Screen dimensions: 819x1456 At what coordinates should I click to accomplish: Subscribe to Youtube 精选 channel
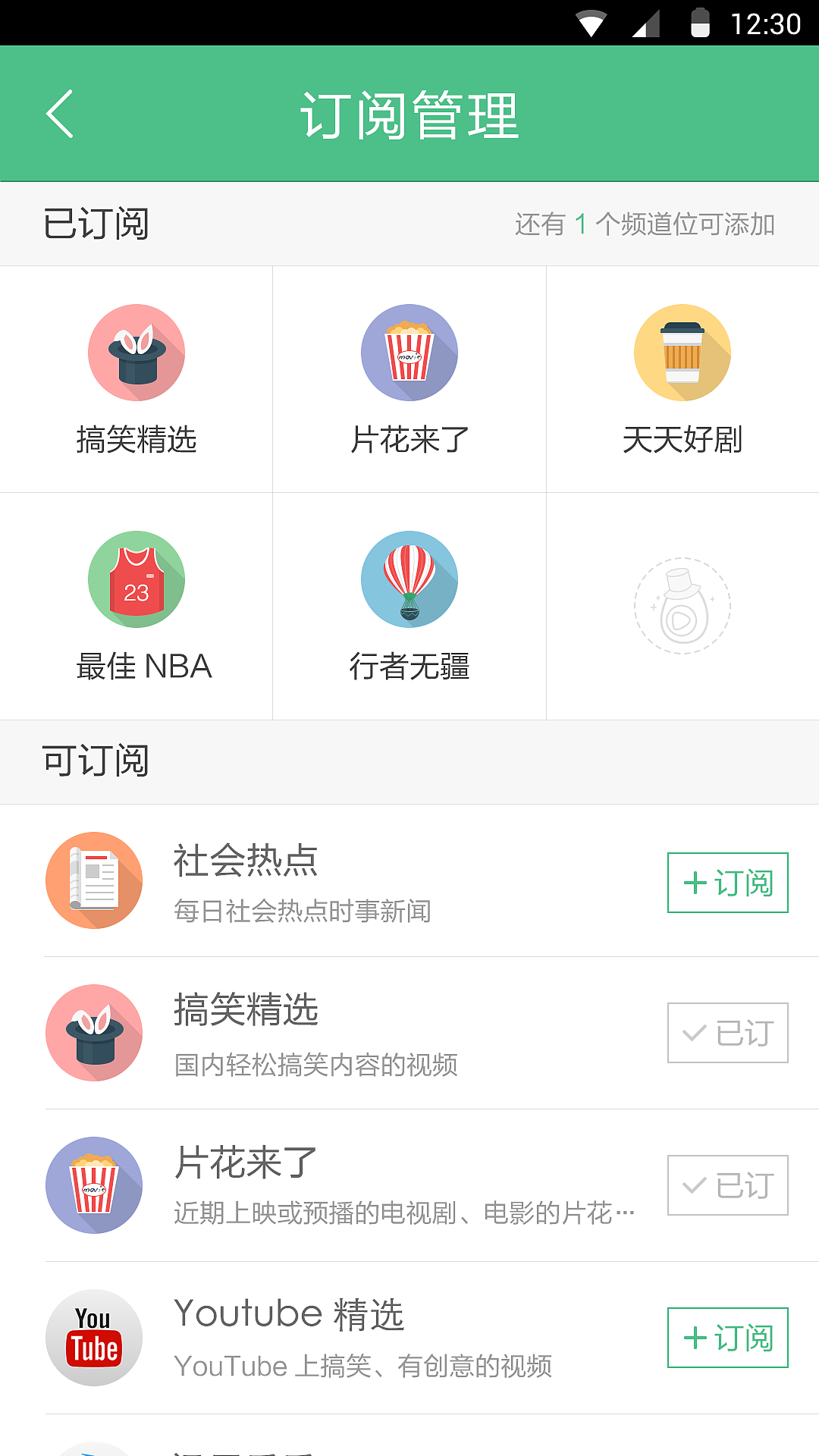pos(726,1337)
